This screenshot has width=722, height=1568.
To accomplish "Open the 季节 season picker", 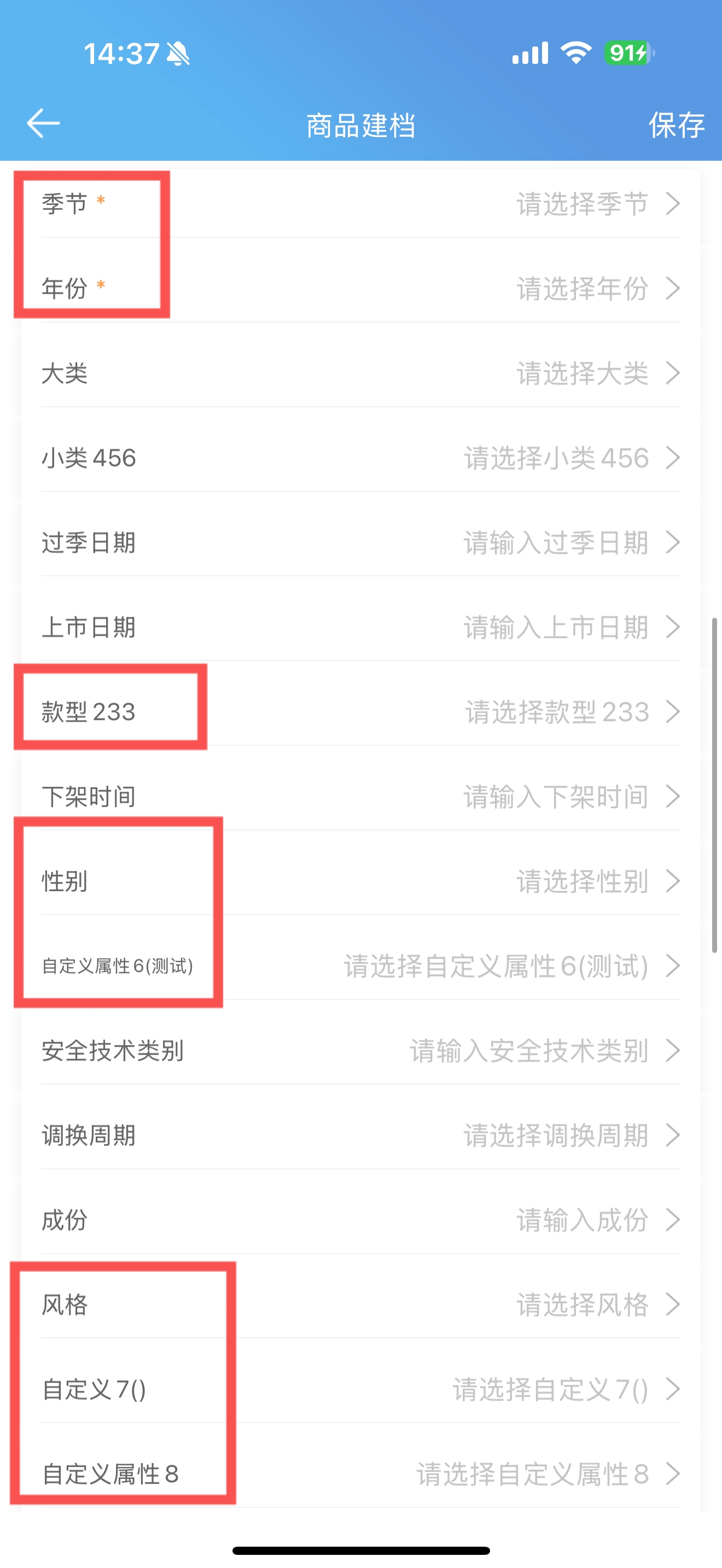I will click(360, 204).
